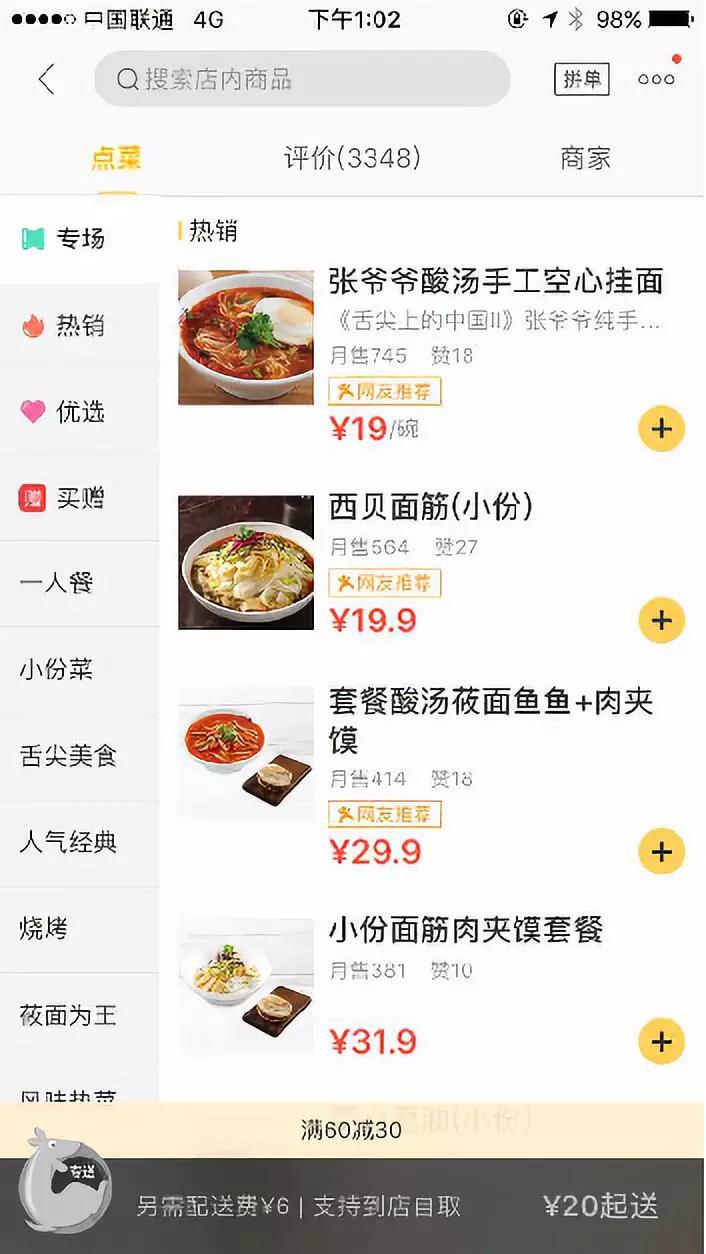Switch to the 商家 tab
706x1254 pixels.
click(585, 158)
